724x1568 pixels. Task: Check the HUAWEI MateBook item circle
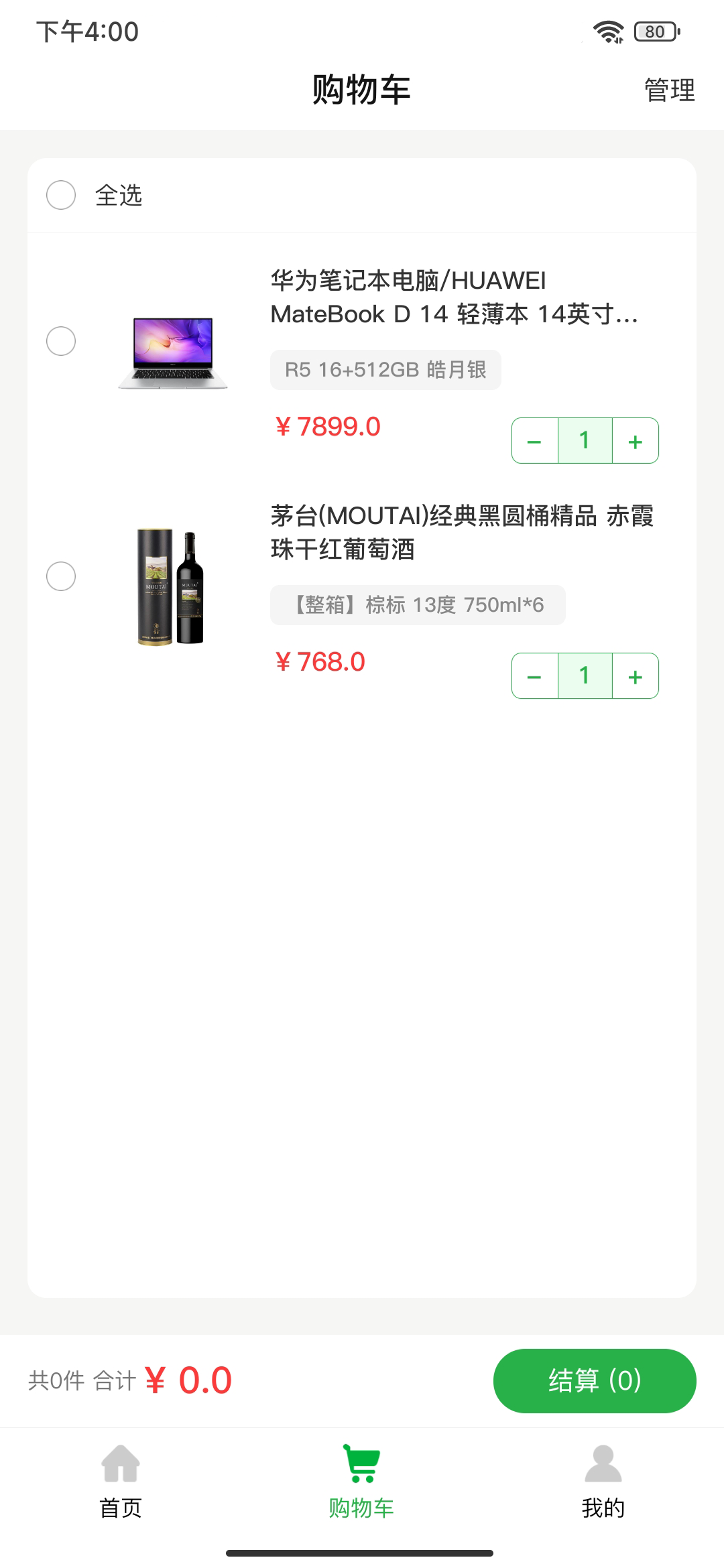tap(61, 340)
